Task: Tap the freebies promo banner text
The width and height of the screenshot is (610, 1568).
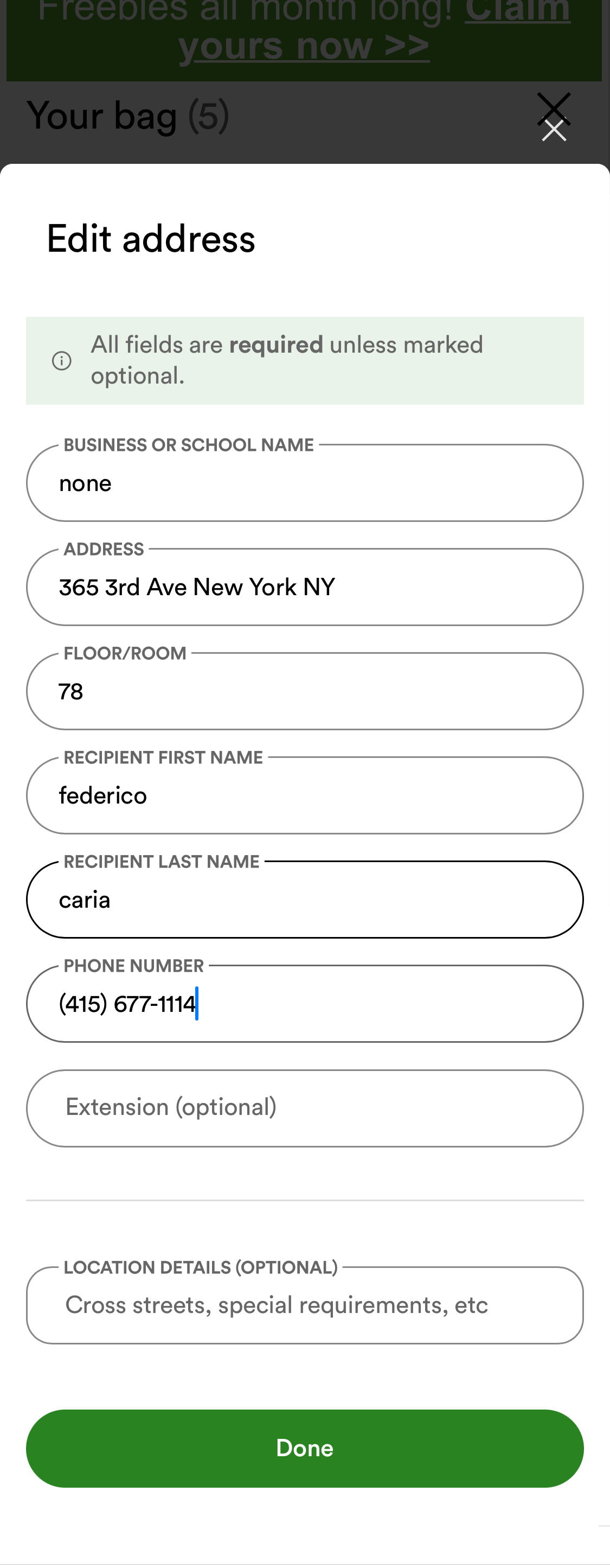Action: [304, 27]
